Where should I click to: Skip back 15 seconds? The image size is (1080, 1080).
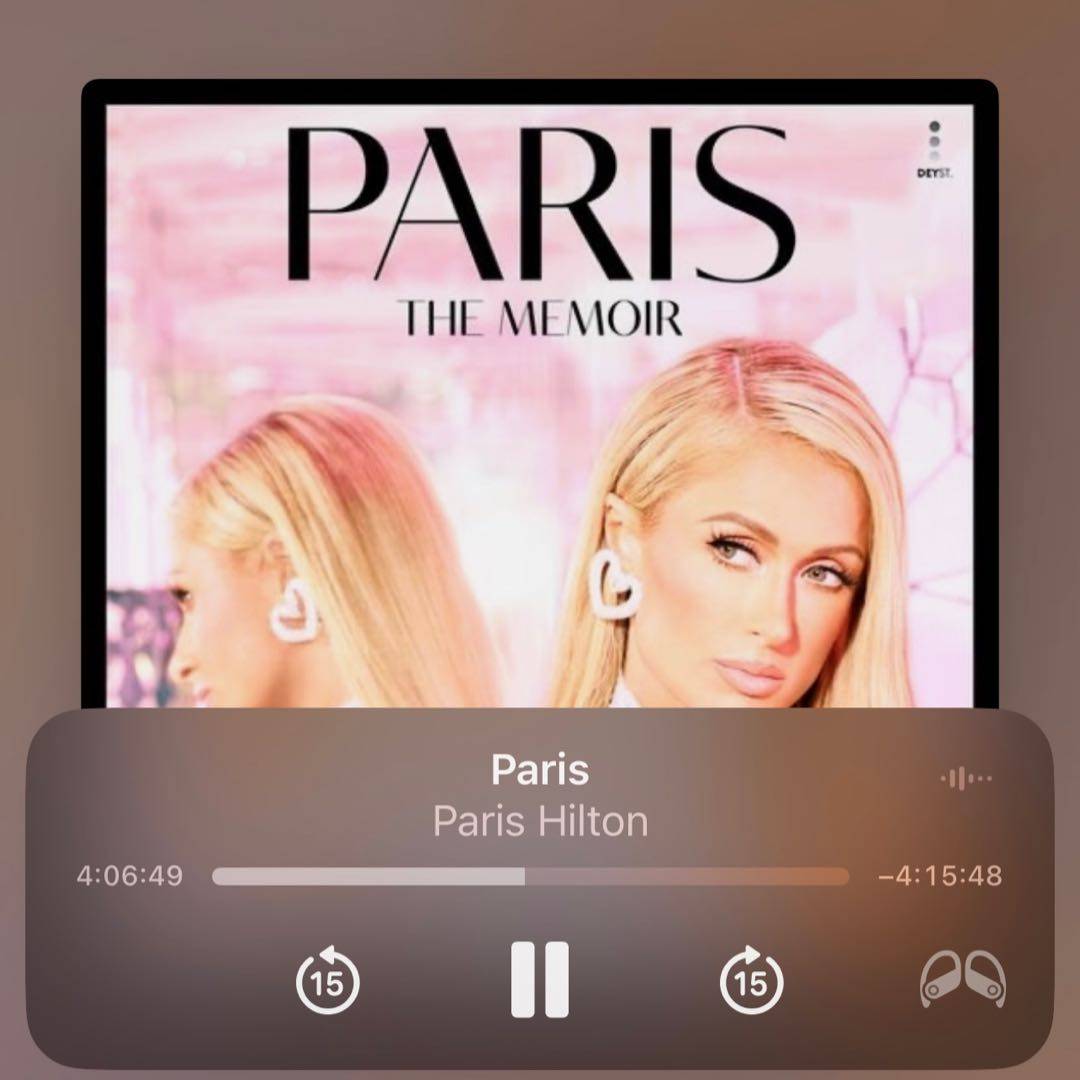[328, 981]
